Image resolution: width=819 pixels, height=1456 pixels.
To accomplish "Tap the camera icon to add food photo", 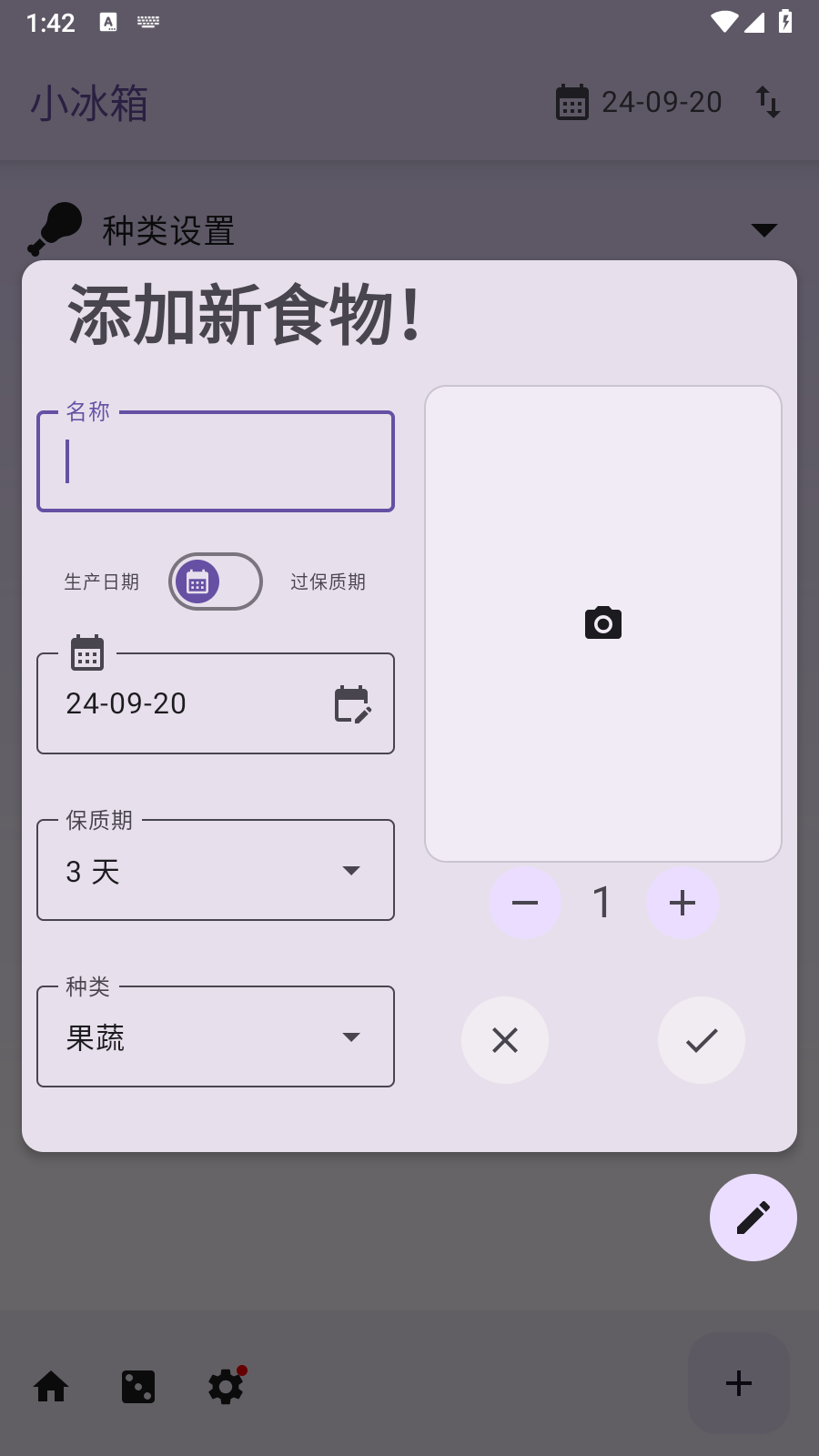I will pyautogui.click(x=602, y=622).
